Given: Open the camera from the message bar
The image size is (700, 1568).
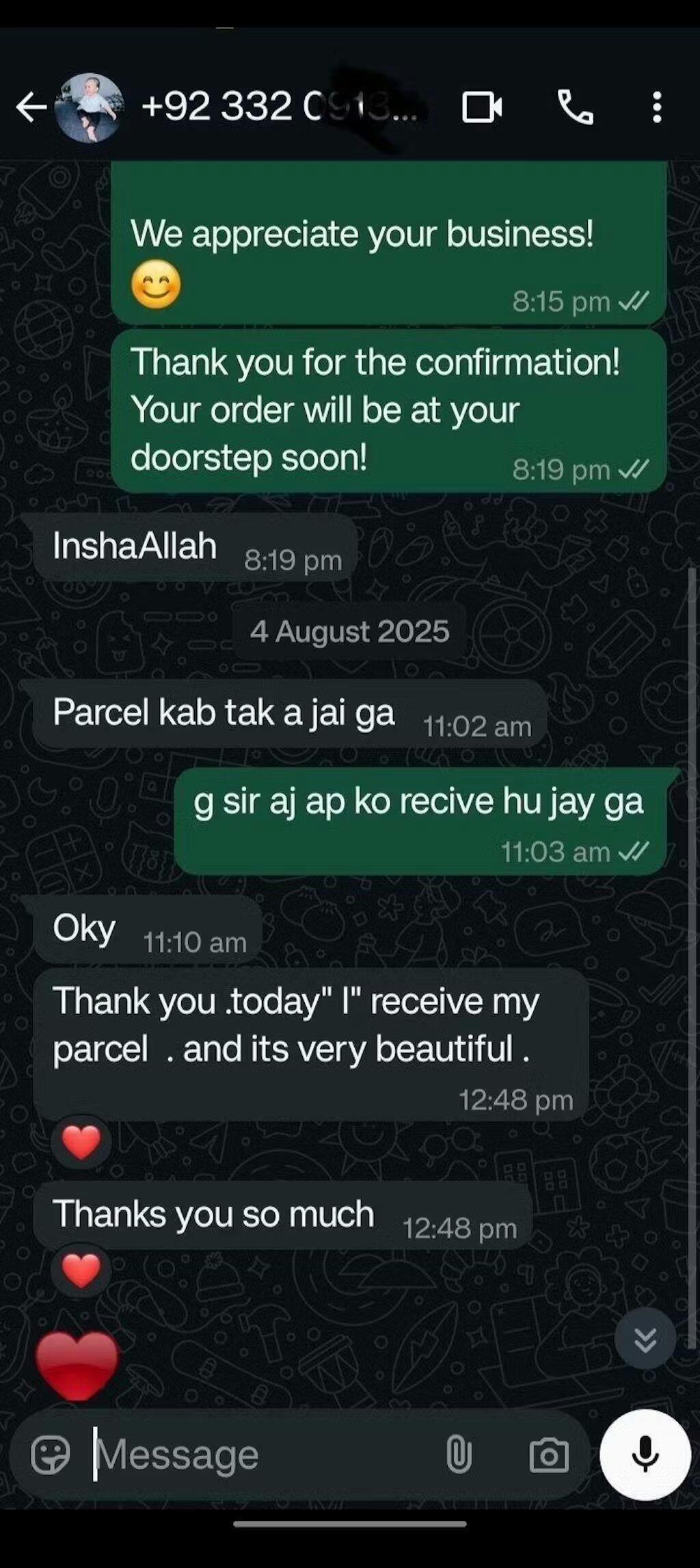Looking at the screenshot, I should [x=549, y=1454].
